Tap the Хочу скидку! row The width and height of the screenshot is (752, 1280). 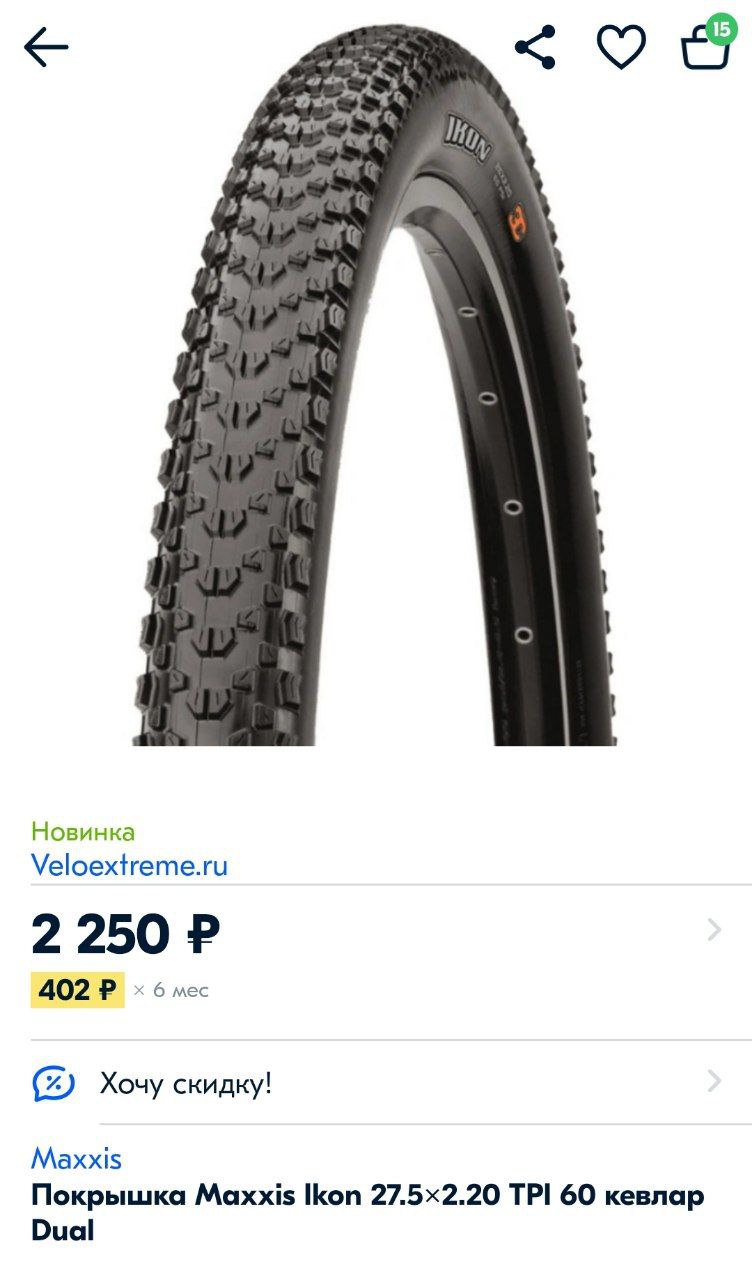click(375, 1083)
